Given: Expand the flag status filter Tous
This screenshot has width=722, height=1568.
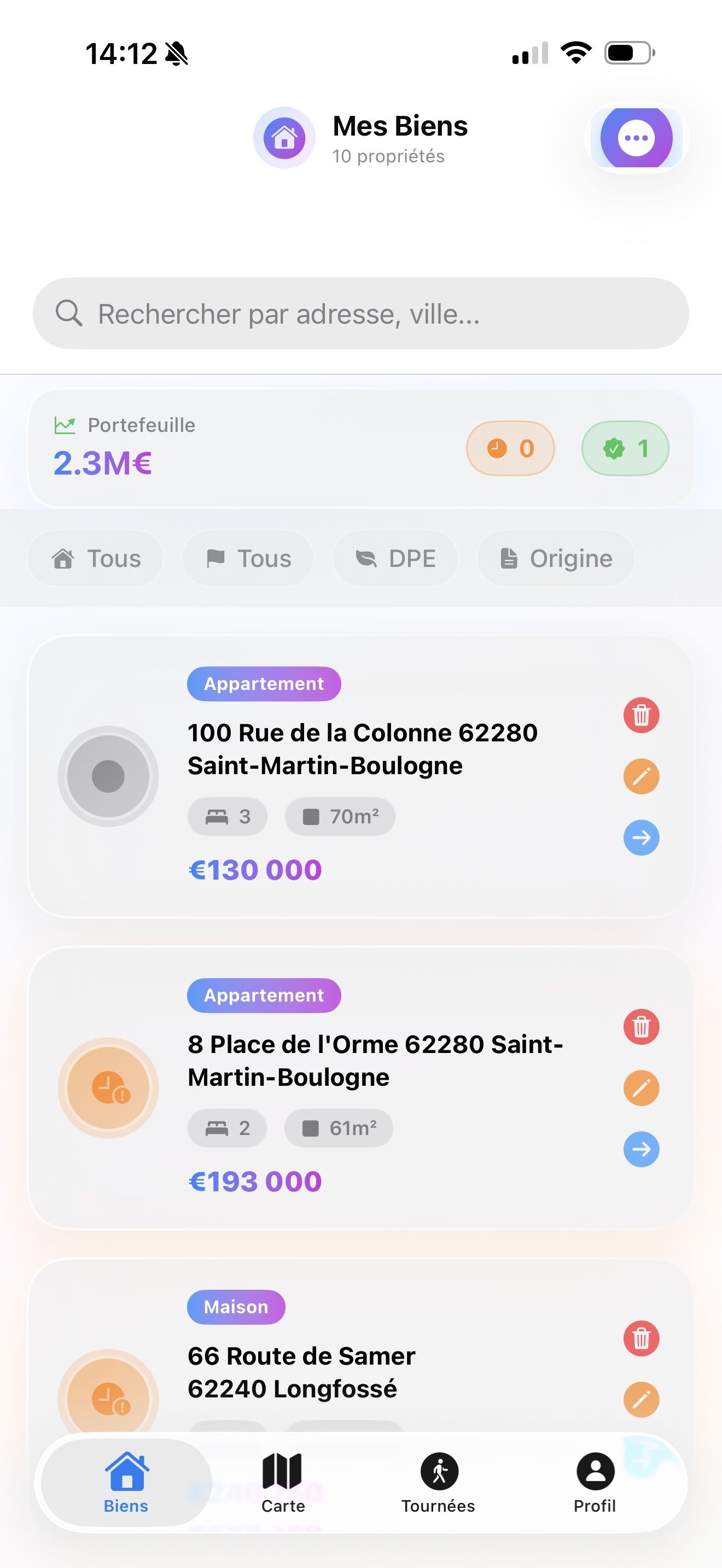Looking at the screenshot, I should tap(247, 558).
